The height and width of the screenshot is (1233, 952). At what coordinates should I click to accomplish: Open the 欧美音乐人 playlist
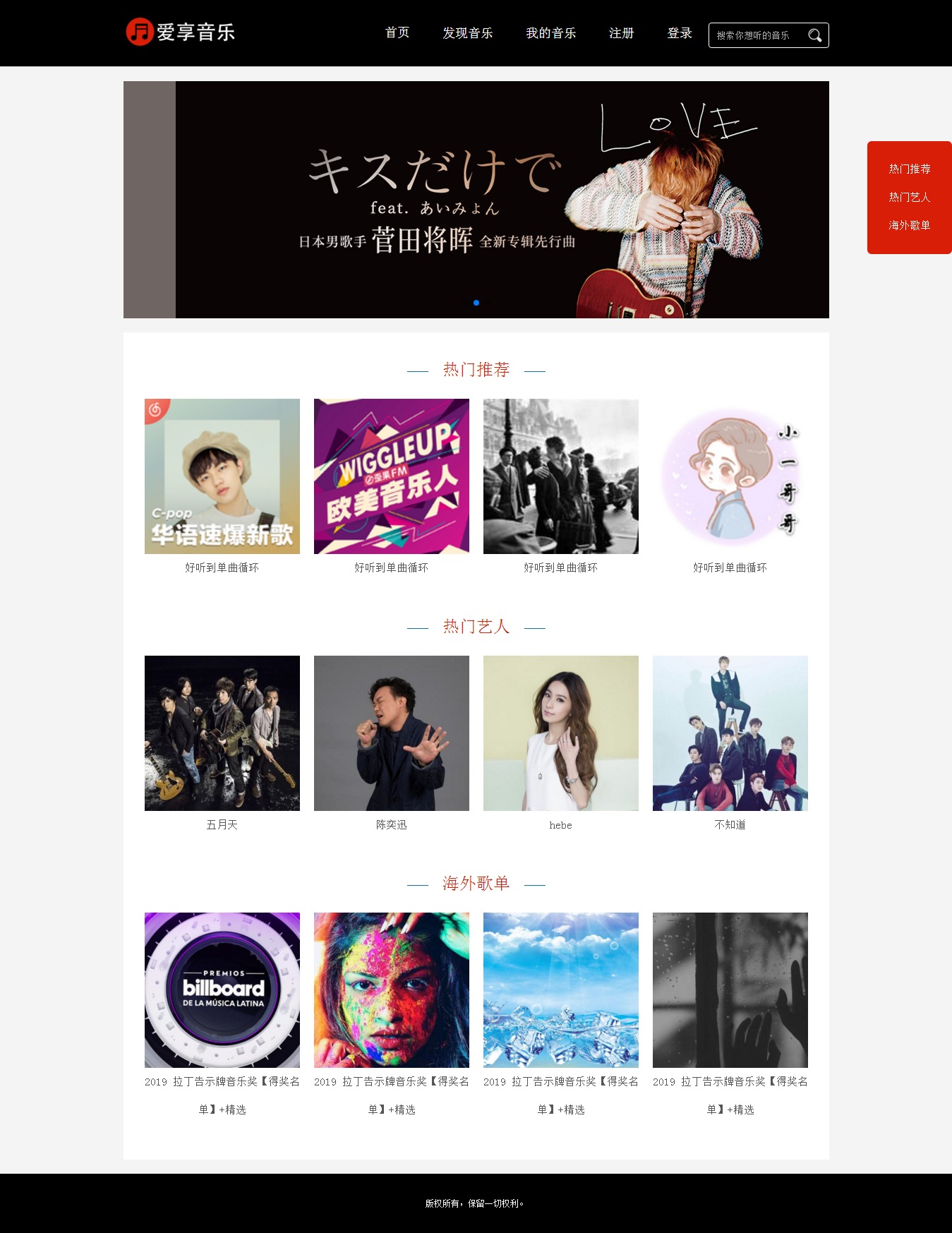(x=392, y=476)
